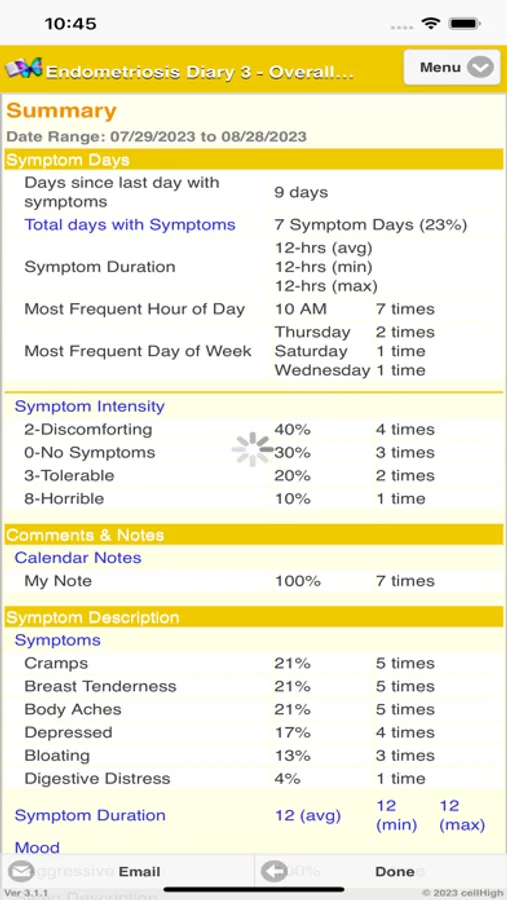Open the blue Symptom Duration link
This screenshot has height=900, width=507.
coord(90,816)
